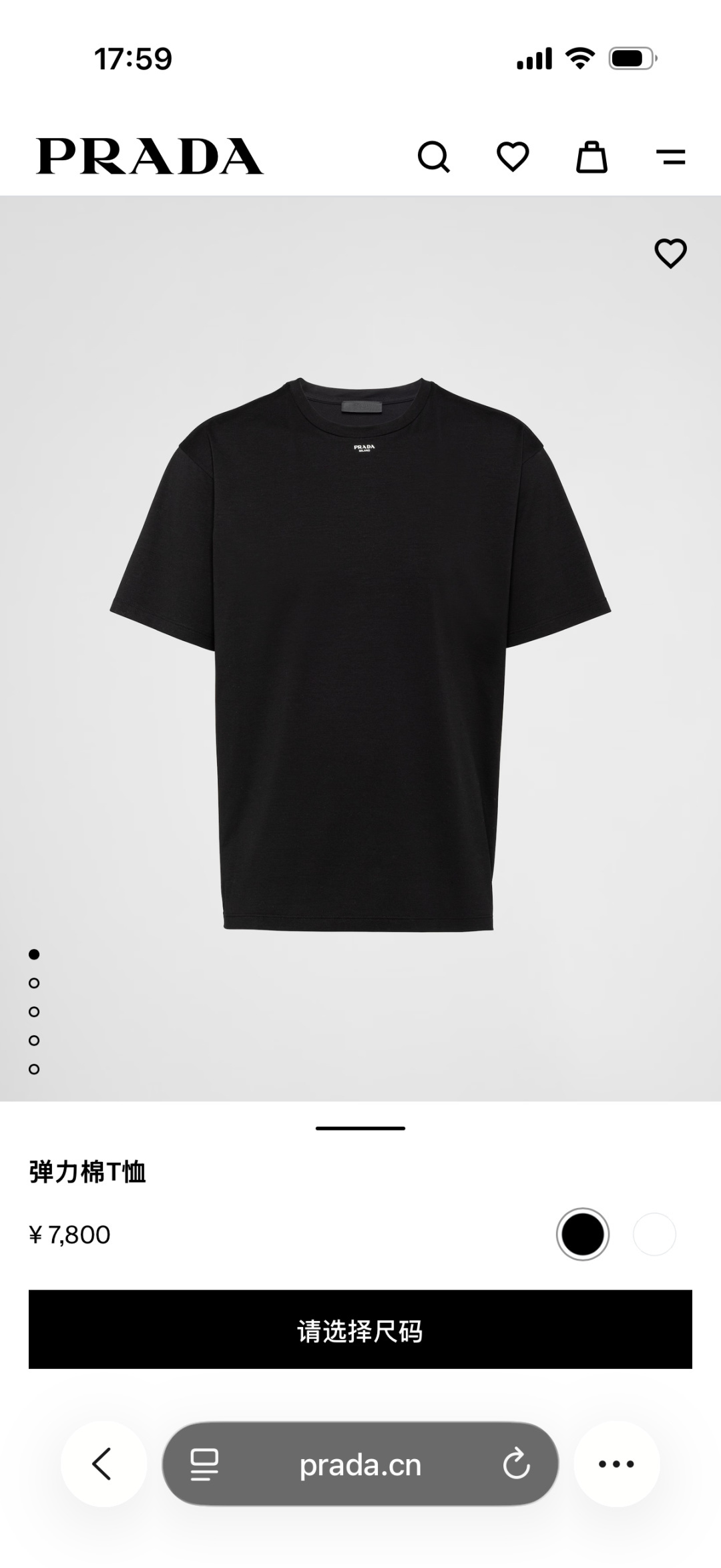This screenshot has height=1568, width=721.
Task: Go back in the browser
Action: pos(103,1464)
